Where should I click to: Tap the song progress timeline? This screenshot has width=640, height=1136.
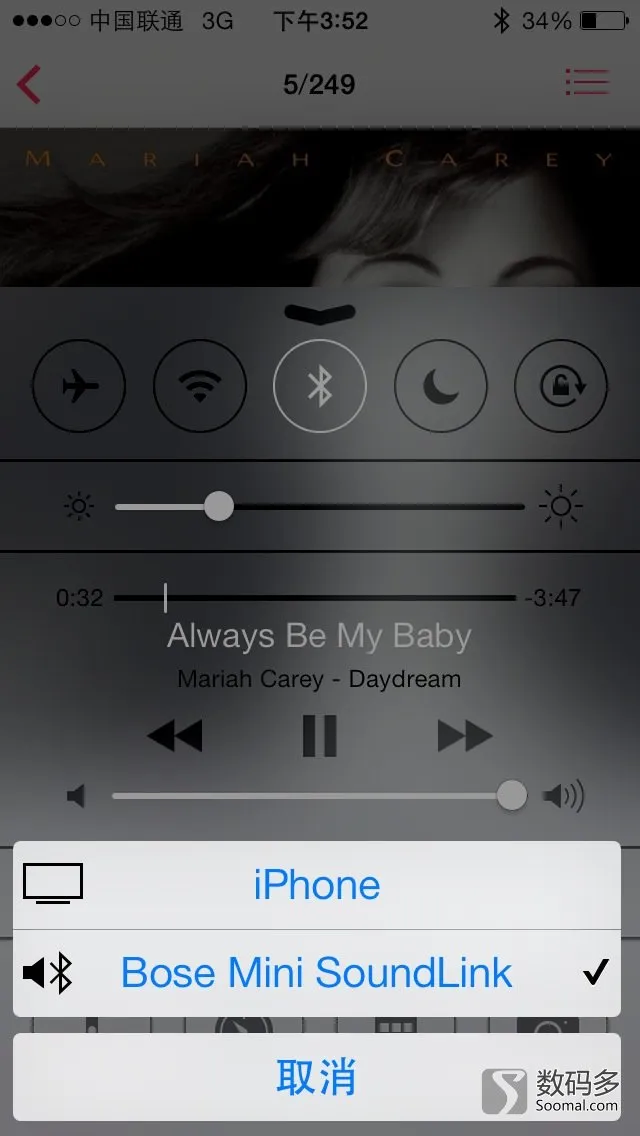coord(340,598)
